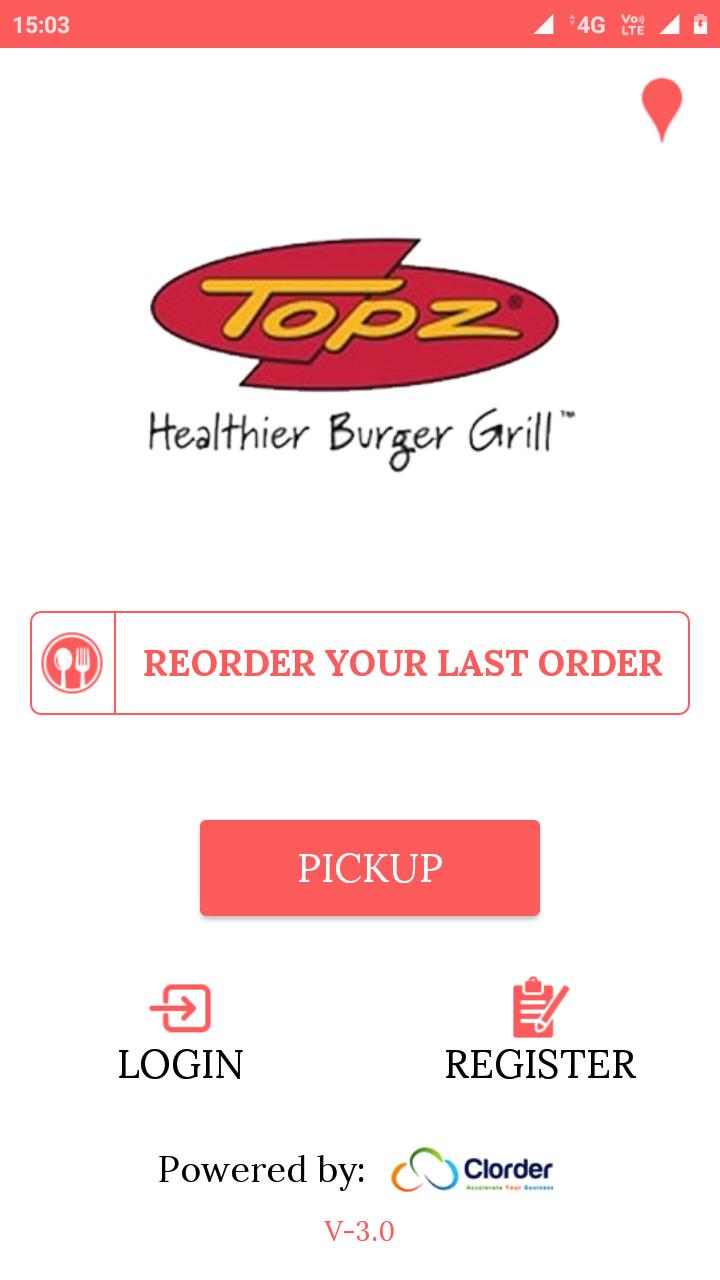720x1280 pixels.
Task: Select the Pickup button
Action: (370, 868)
